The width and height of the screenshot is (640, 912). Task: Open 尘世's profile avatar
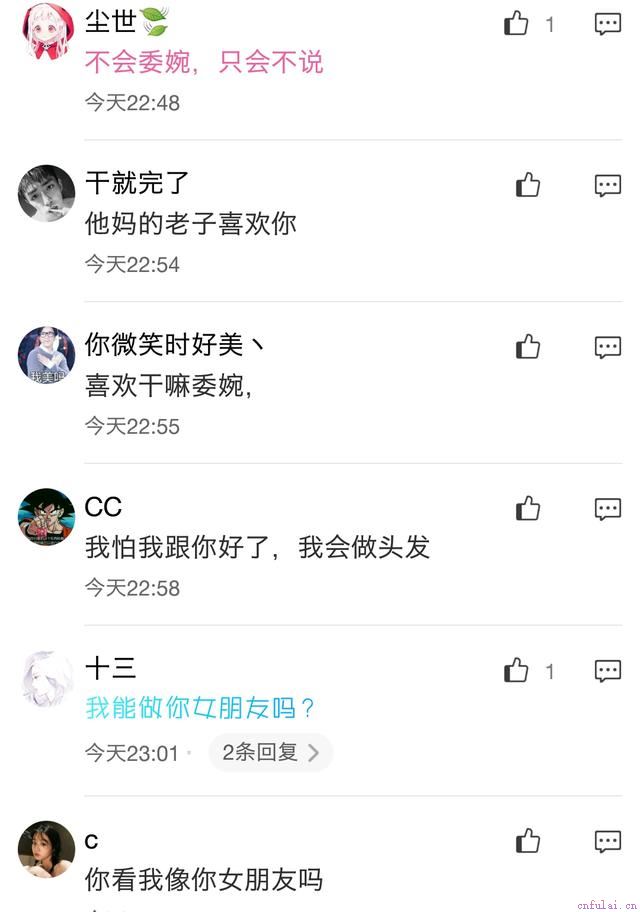point(47,30)
